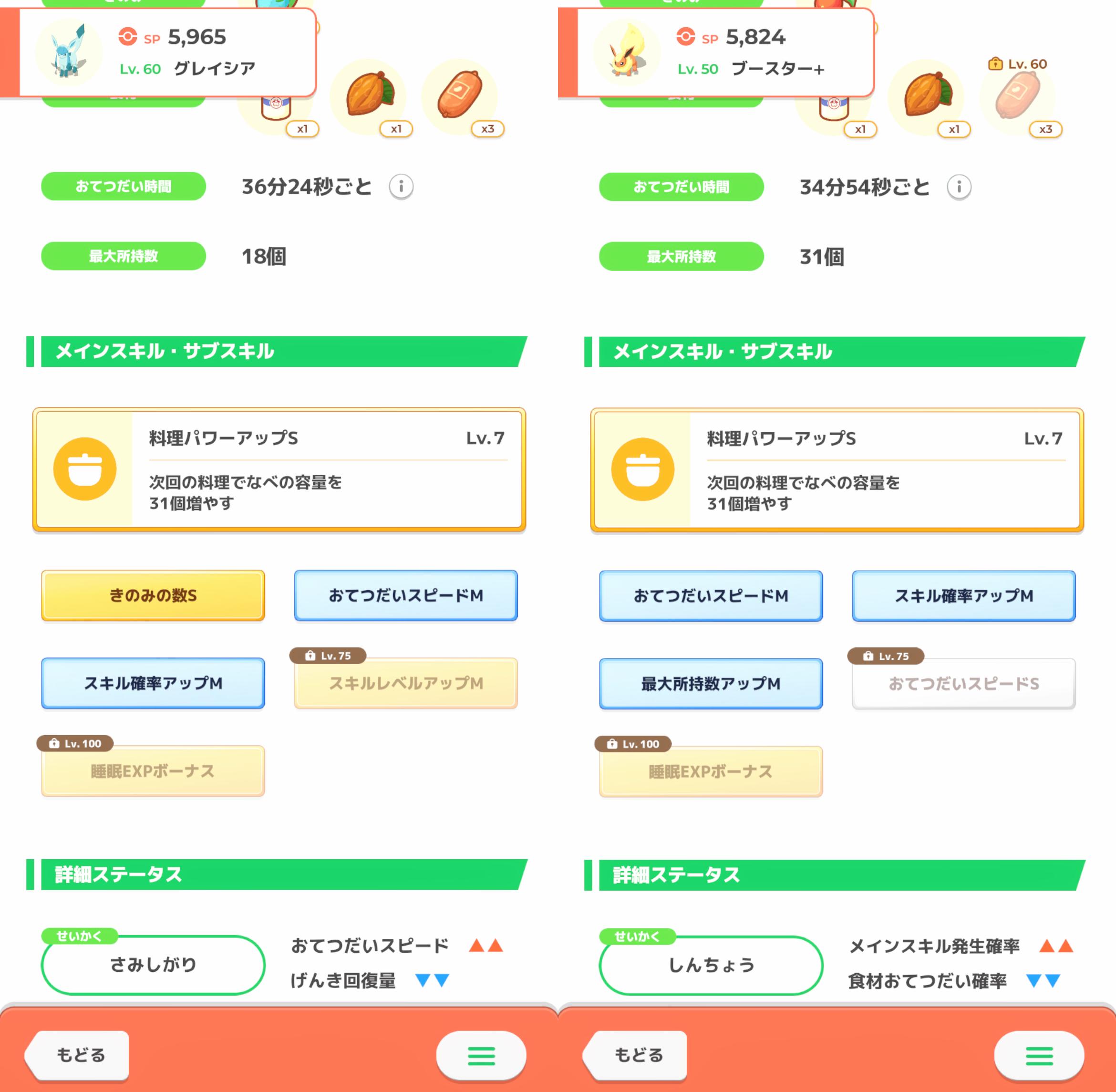Image resolution: width=1116 pixels, height=1092 pixels.
Task: Open the hamburger menu on ブースター+'s screen
Action: [1039, 1054]
